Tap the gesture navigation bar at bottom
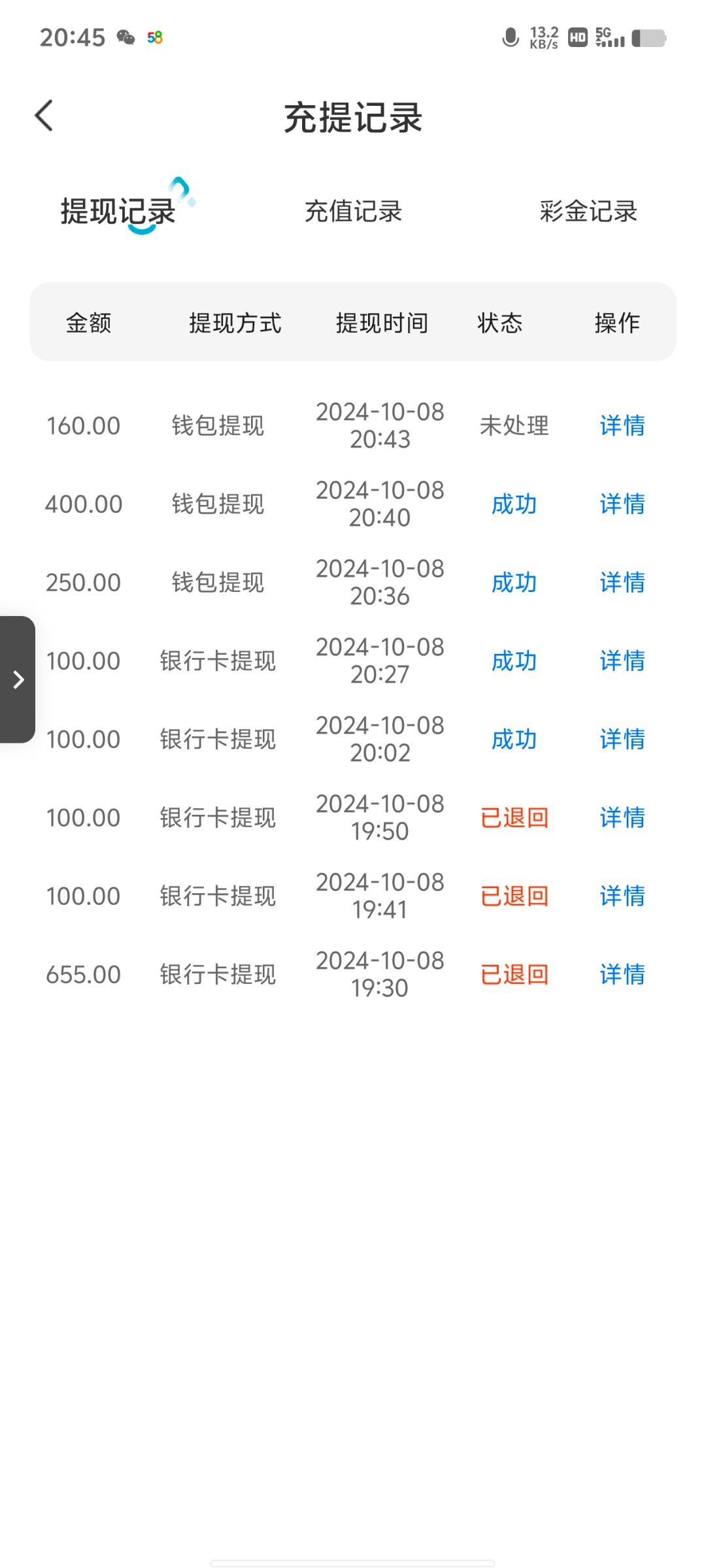This screenshot has width=706, height=1568. click(353, 1560)
